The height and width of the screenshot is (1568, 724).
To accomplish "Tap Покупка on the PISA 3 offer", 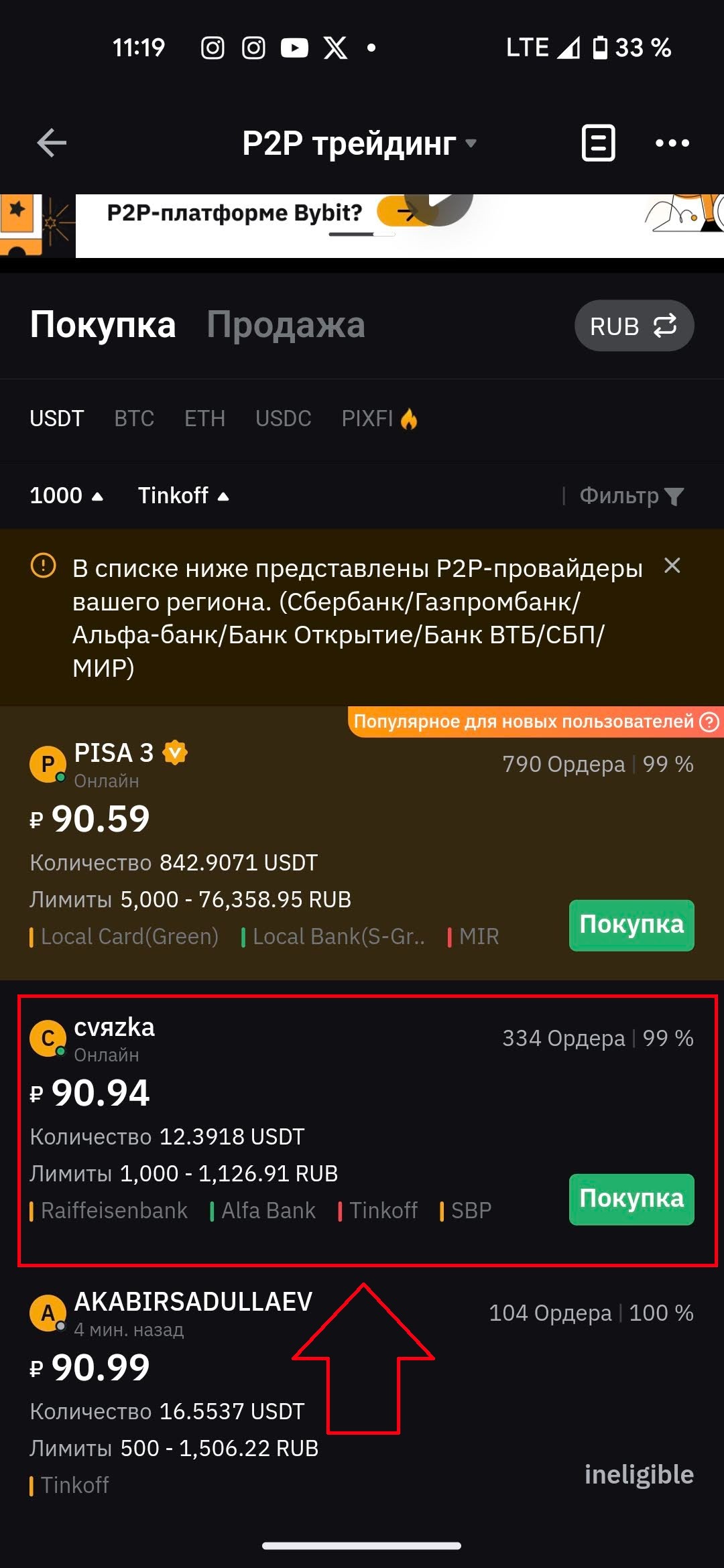I will click(x=631, y=925).
